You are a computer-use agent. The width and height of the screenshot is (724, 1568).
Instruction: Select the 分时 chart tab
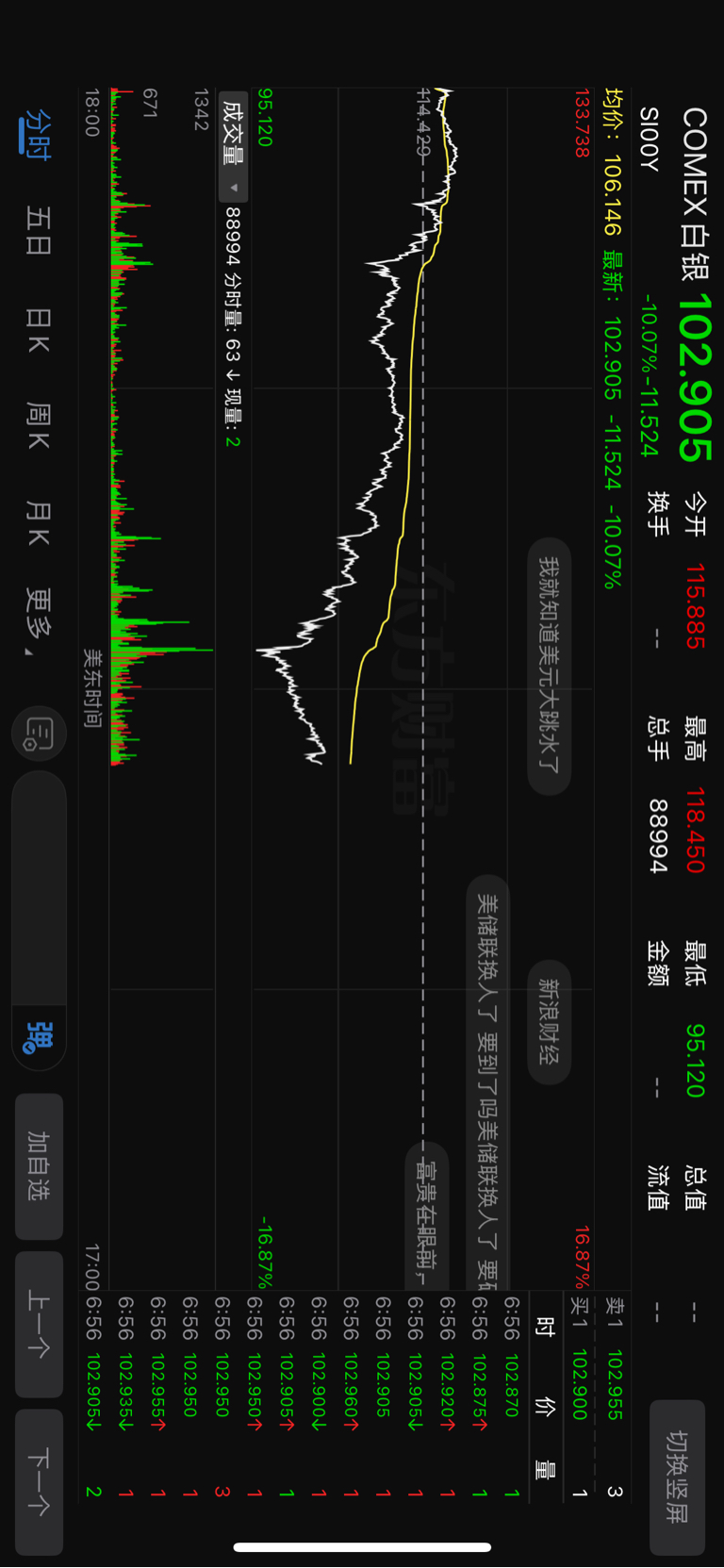38,134
